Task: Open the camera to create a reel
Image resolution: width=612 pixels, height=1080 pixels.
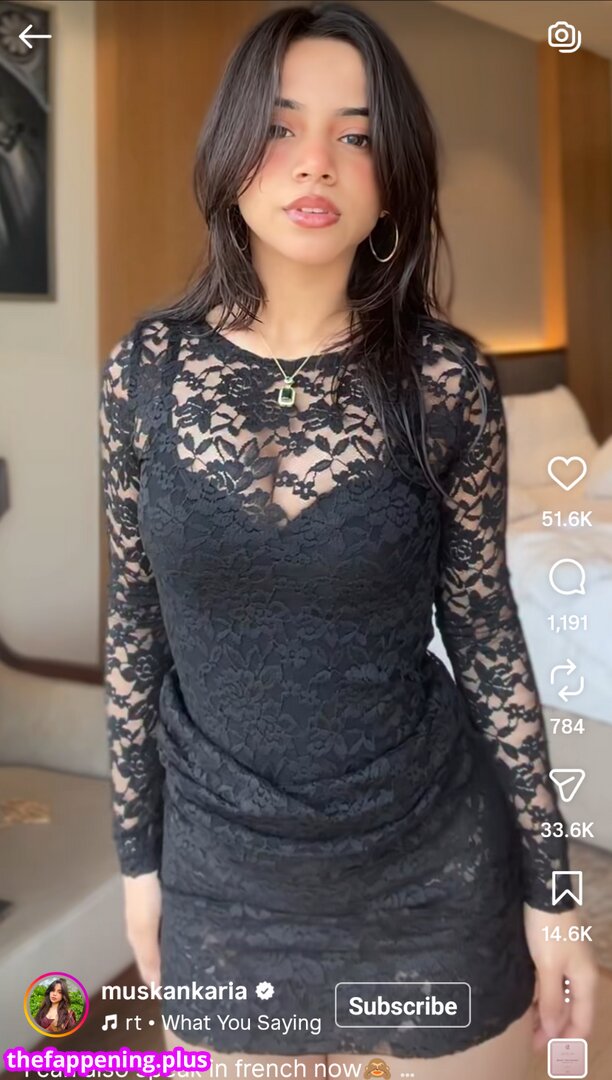Action: [x=564, y=37]
